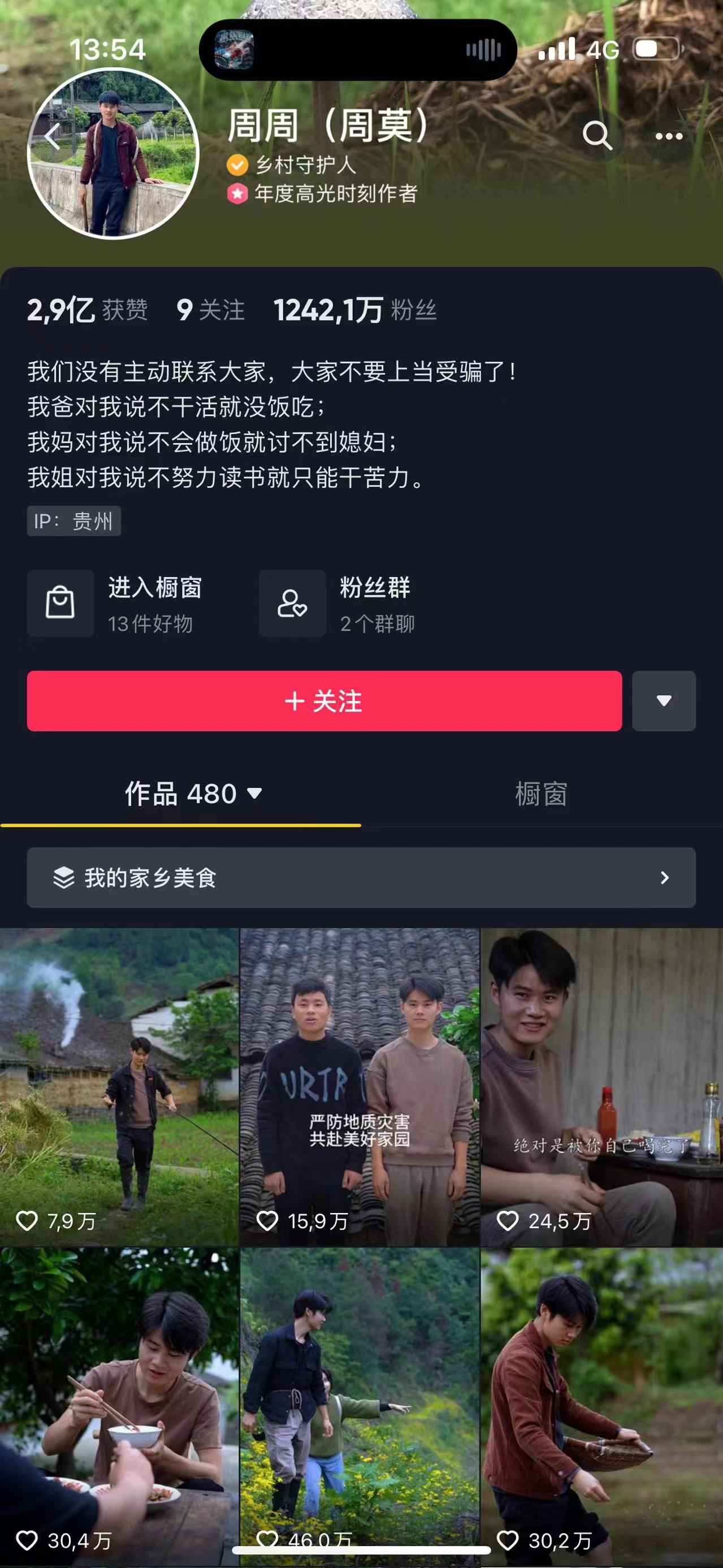Search within this user's profile
723x1568 pixels.
[596, 135]
